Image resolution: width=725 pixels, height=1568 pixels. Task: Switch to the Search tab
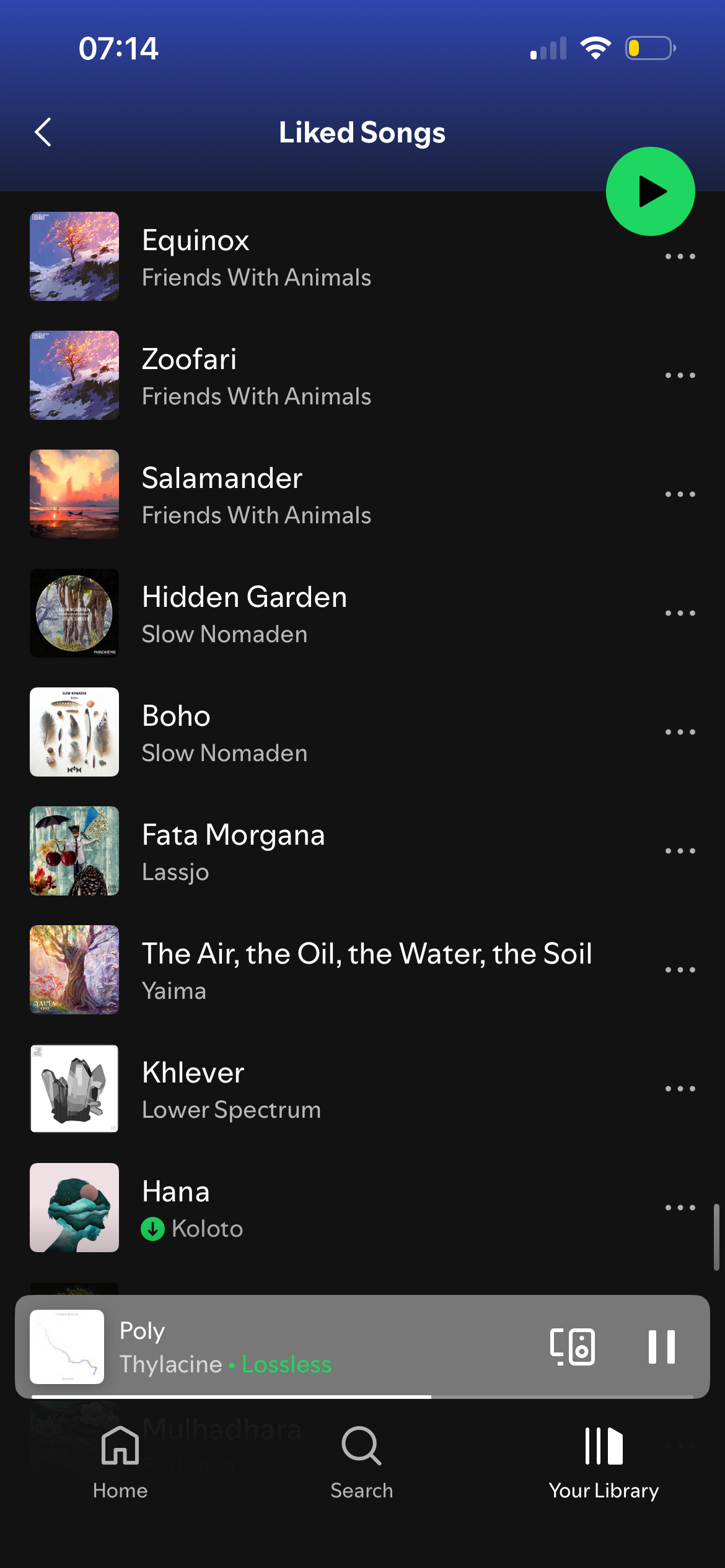tap(361, 1462)
